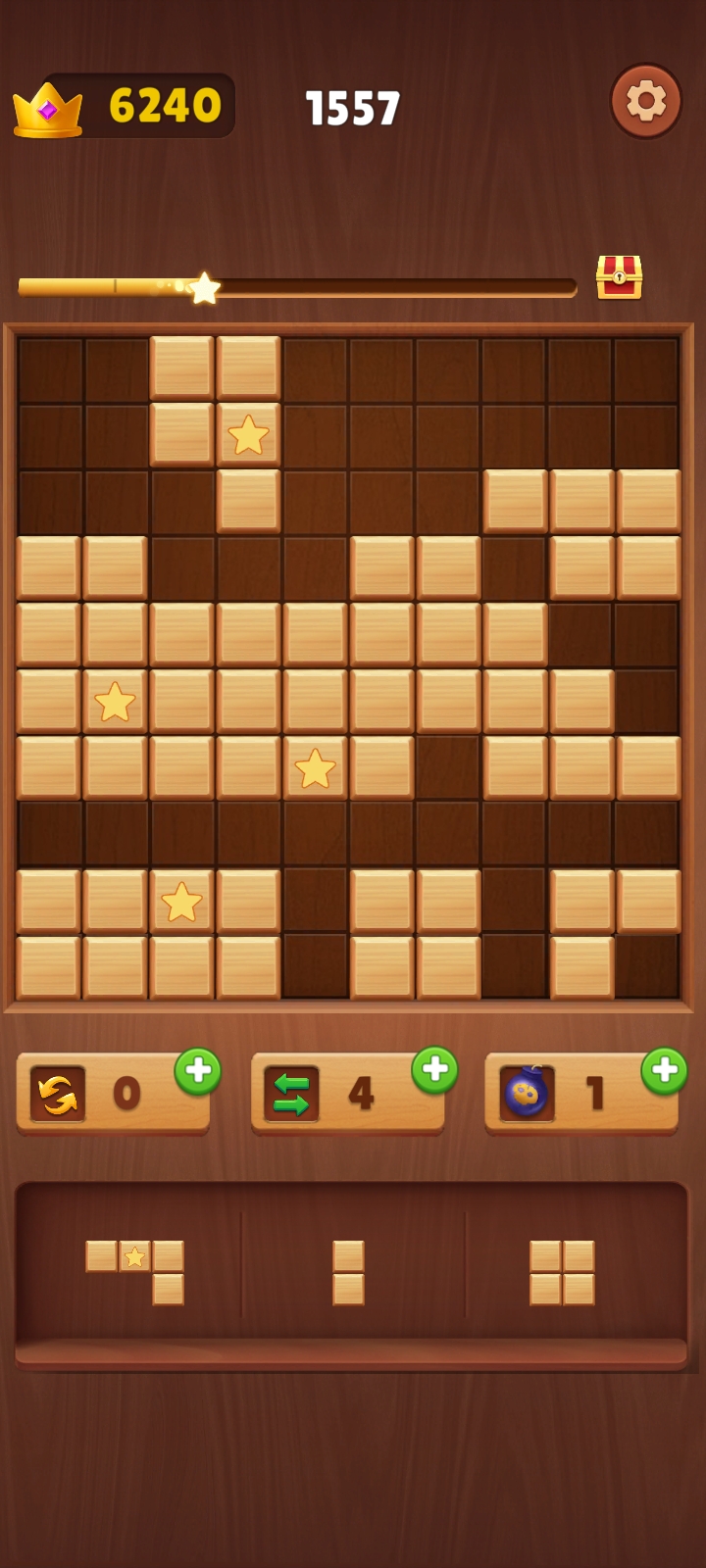The width and height of the screenshot is (706, 1568).
Task: Select the two-by-two square piece
Action: [x=562, y=1272]
